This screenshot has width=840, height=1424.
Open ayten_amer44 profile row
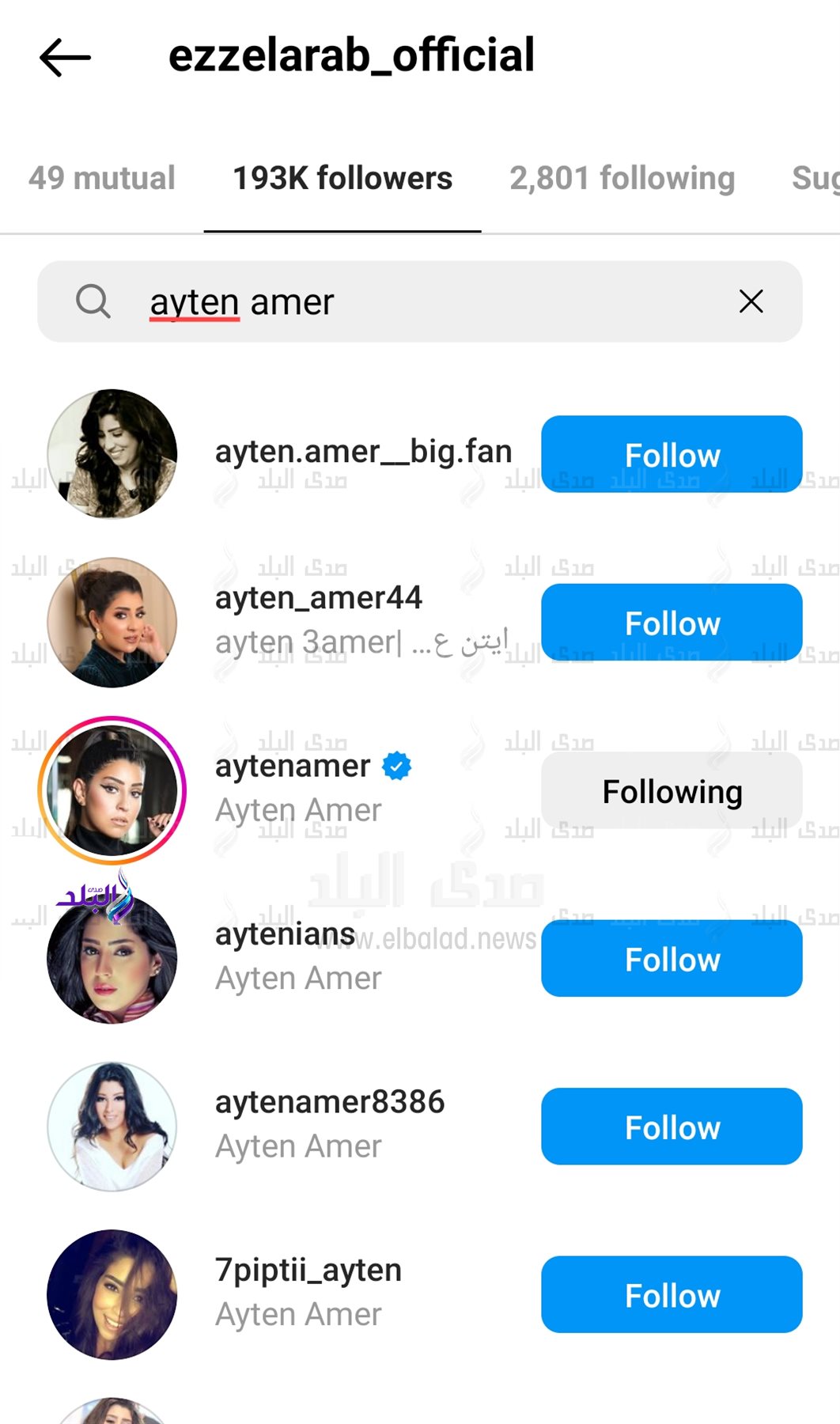tap(318, 598)
